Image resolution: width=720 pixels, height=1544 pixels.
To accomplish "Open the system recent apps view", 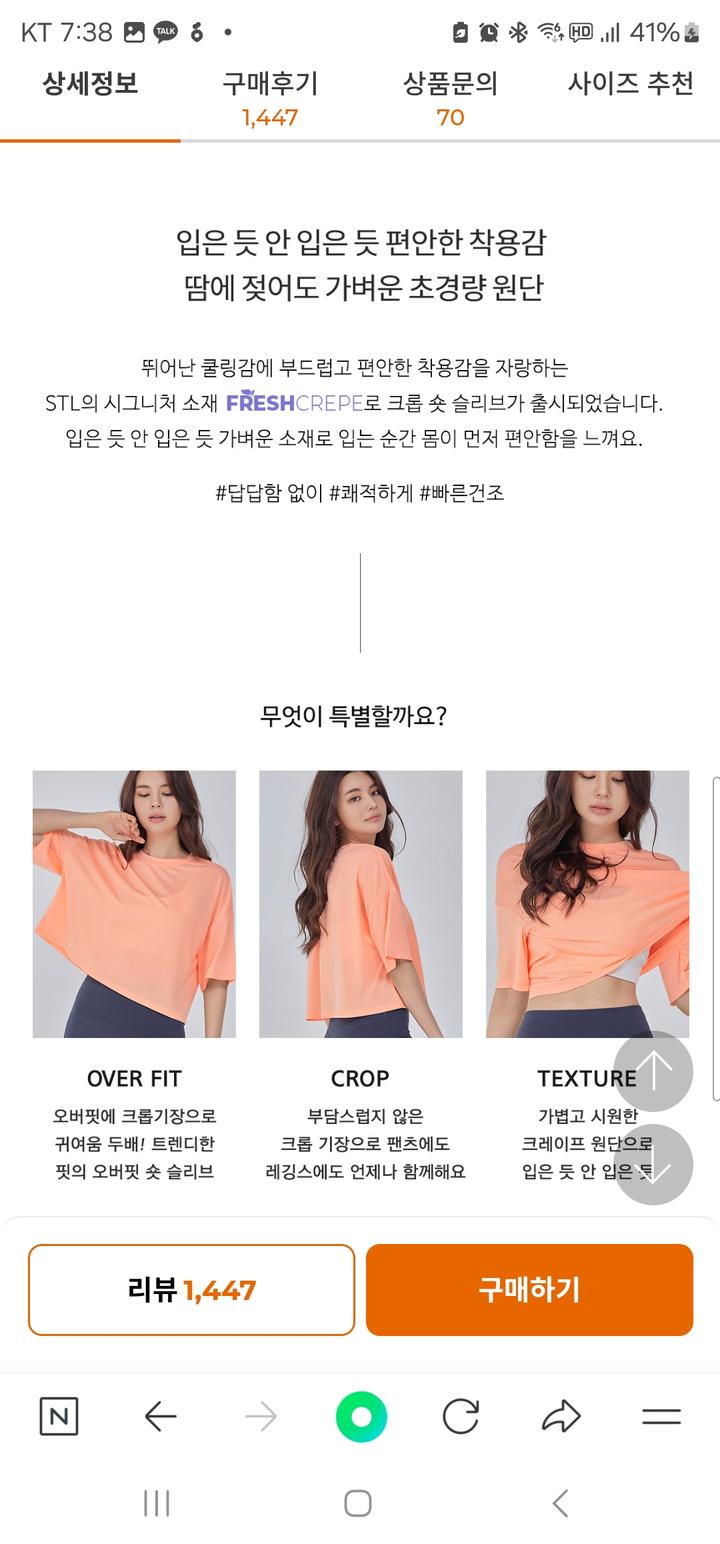I will click(157, 1502).
